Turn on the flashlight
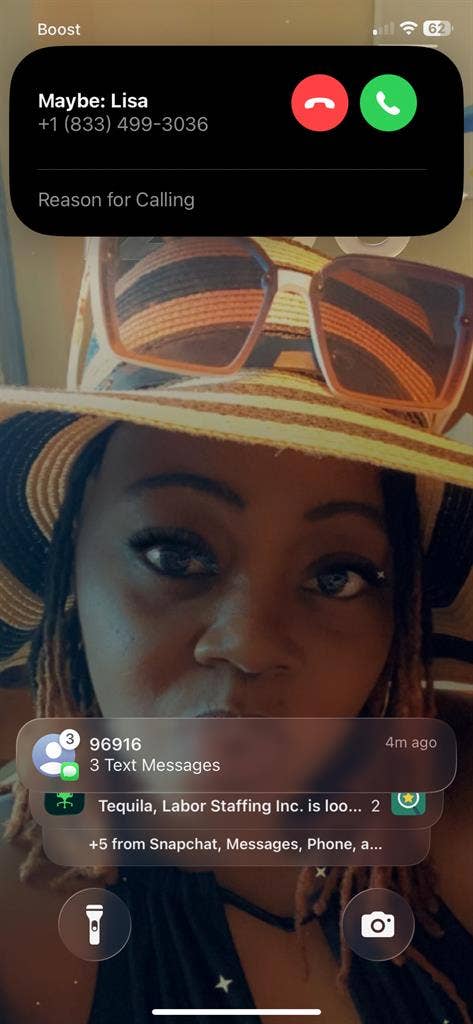Viewport: 473px width, 1024px height. [x=95, y=925]
